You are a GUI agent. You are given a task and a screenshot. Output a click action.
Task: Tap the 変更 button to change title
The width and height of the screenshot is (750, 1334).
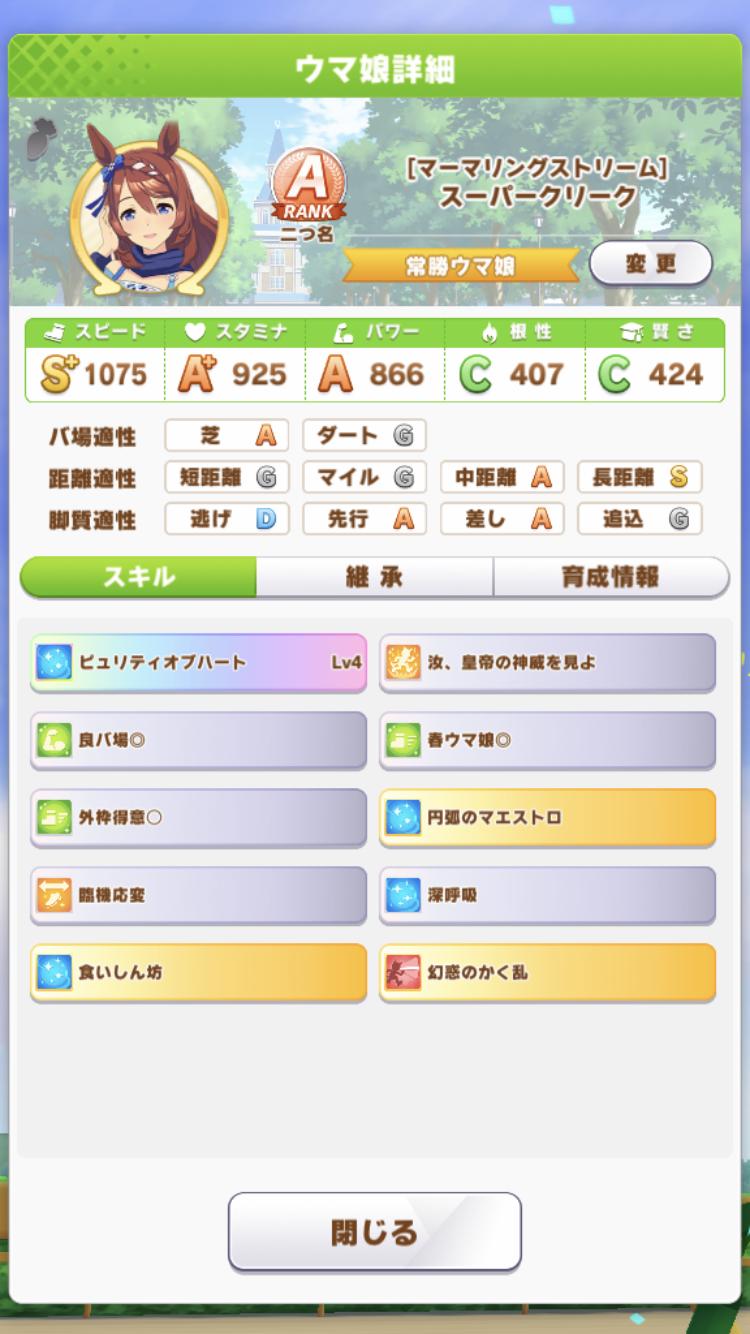[650, 264]
